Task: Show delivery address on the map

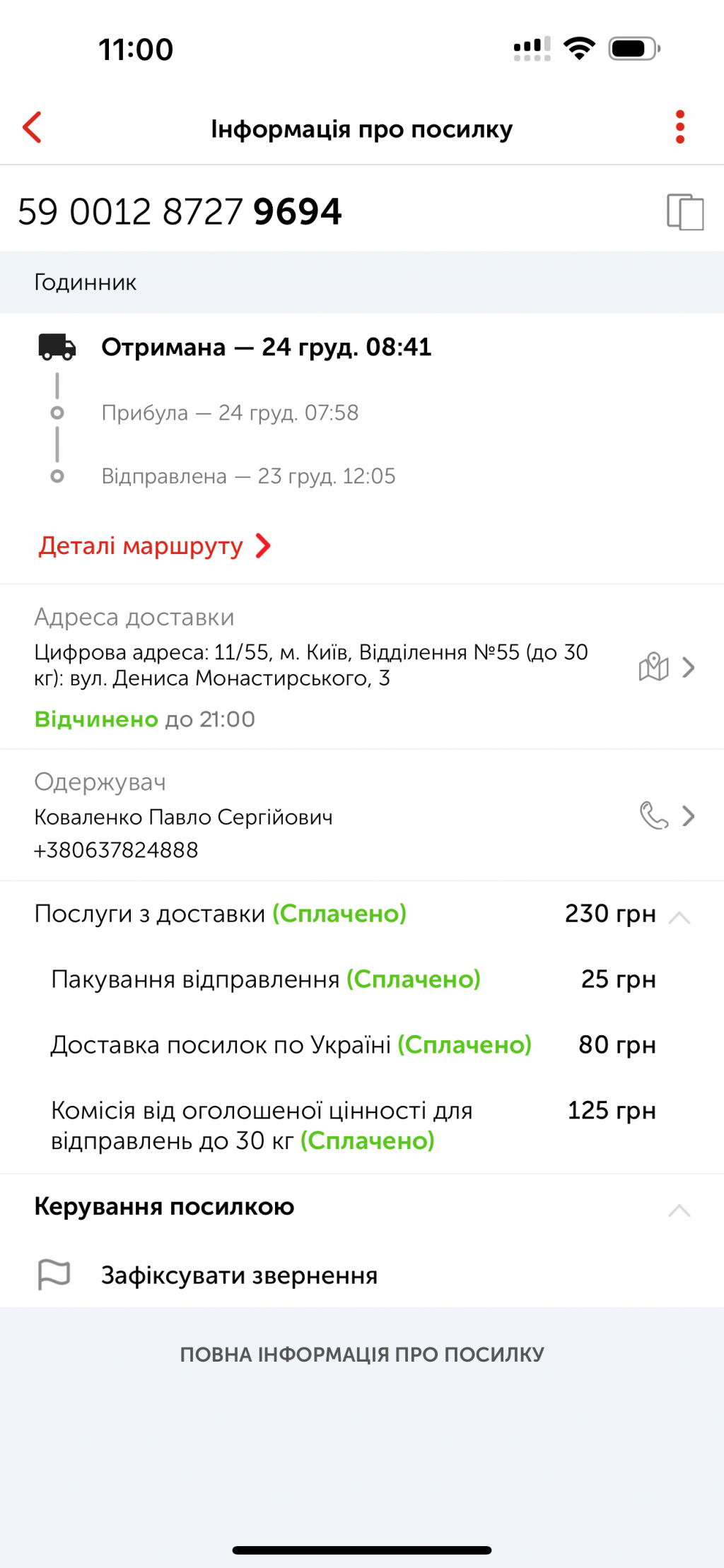Action: [x=654, y=666]
